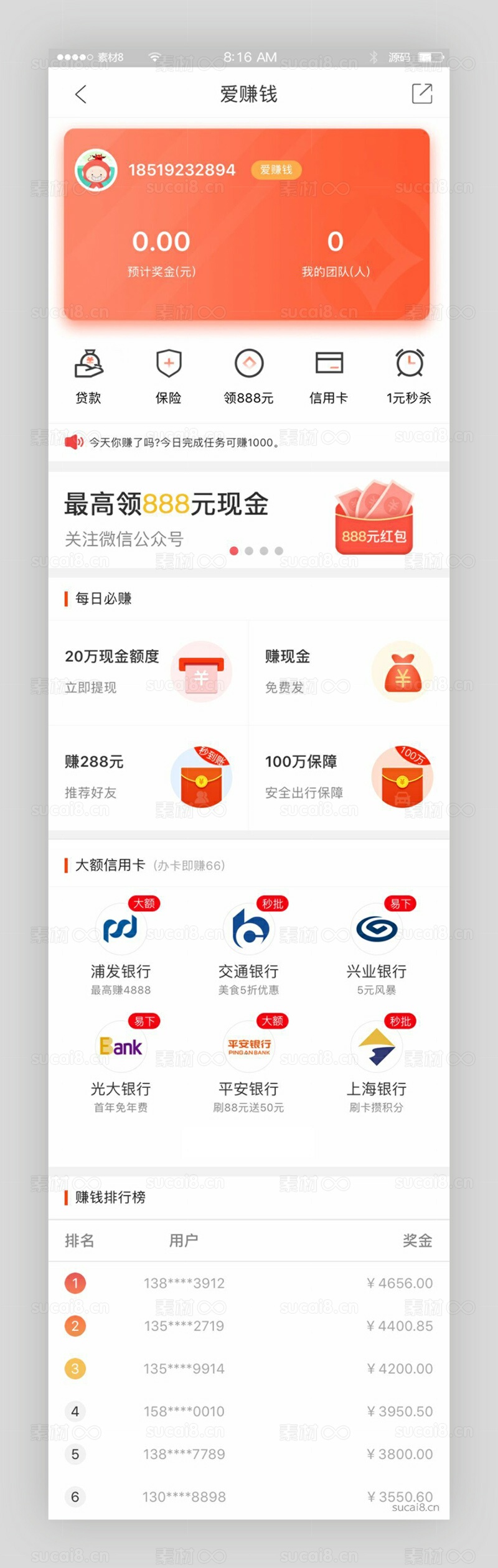
Task: Open 平安银行 credit card offer
Action: (x=248, y=1064)
